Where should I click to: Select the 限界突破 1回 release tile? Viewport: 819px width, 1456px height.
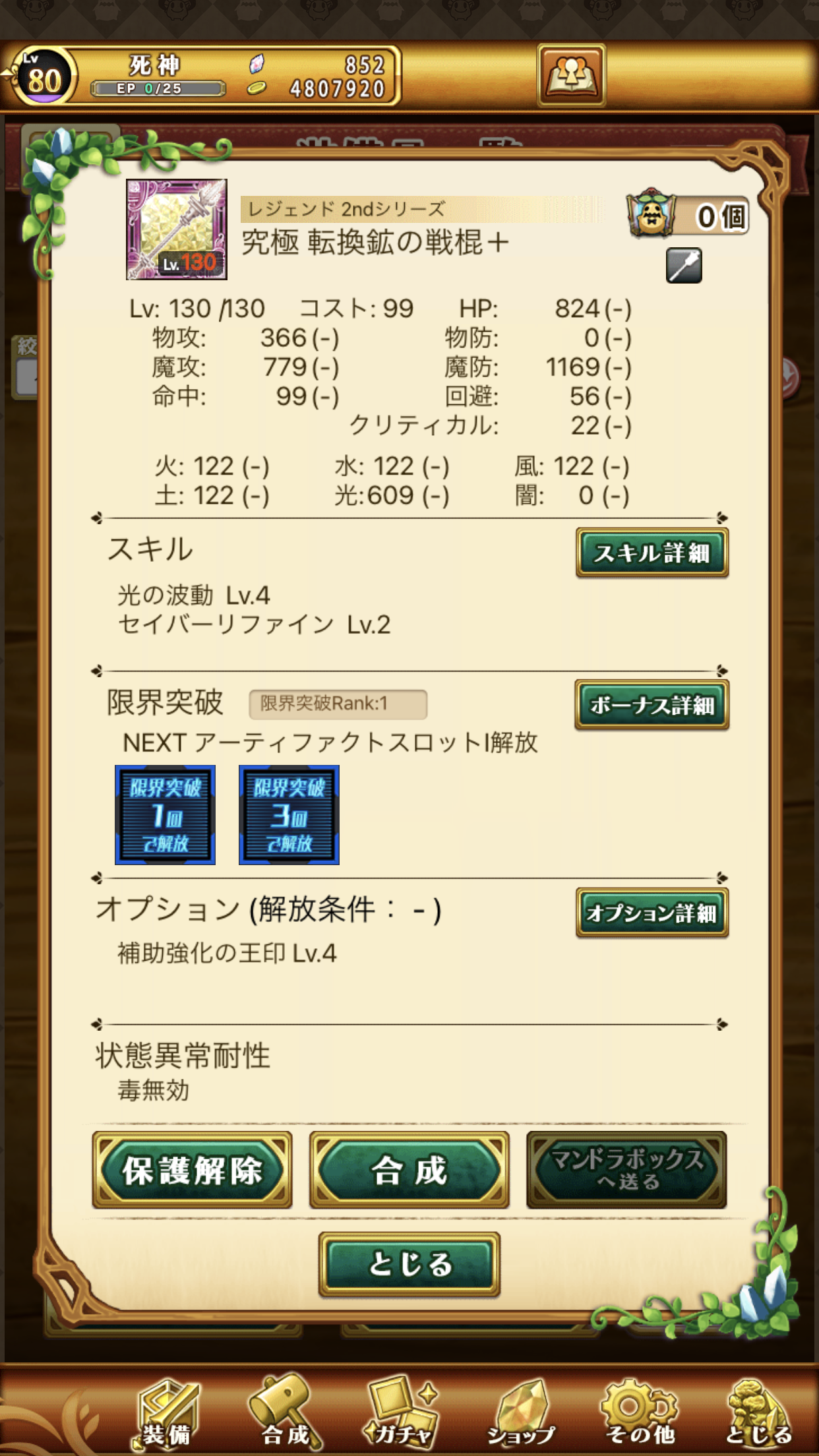click(165, 815)
